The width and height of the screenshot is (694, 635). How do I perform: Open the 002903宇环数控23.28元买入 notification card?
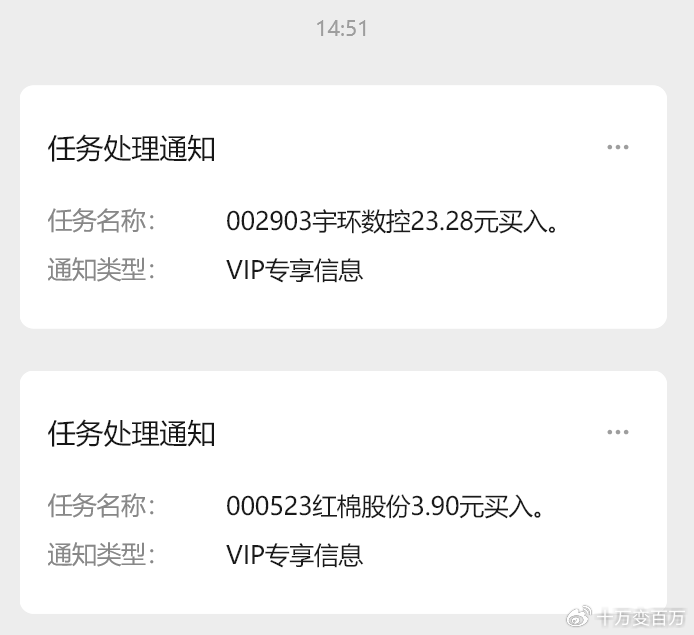[x=343, y=220]
